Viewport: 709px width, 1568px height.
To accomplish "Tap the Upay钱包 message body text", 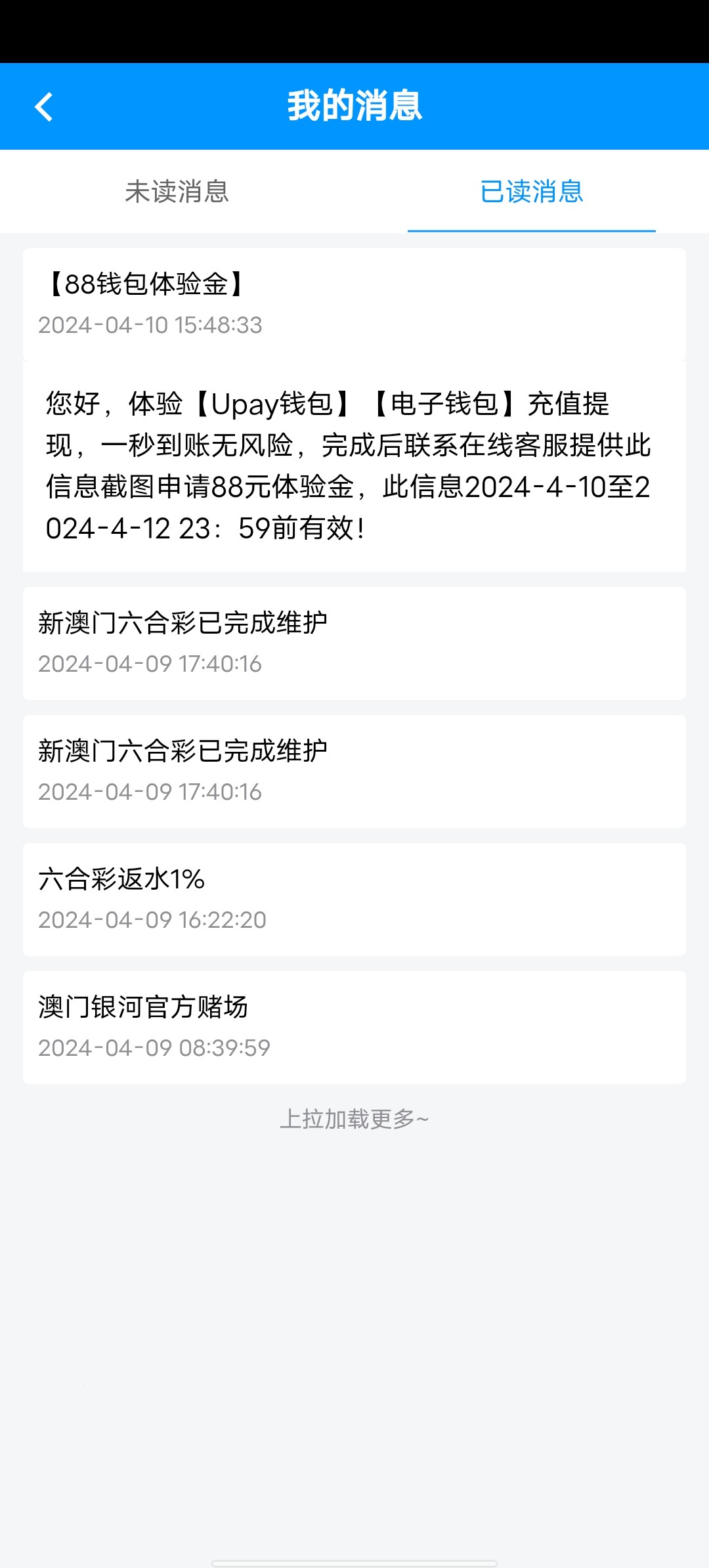I will point(354,464).
